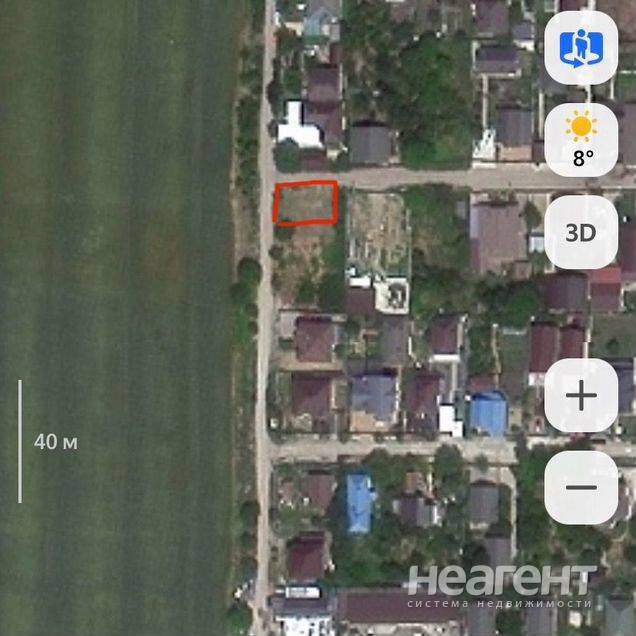Image resolution: width=636 pixels, height=636 pixels.
Task: Switch the map to 3D mode
Action: pyautogui.click(x=580, y=233)
